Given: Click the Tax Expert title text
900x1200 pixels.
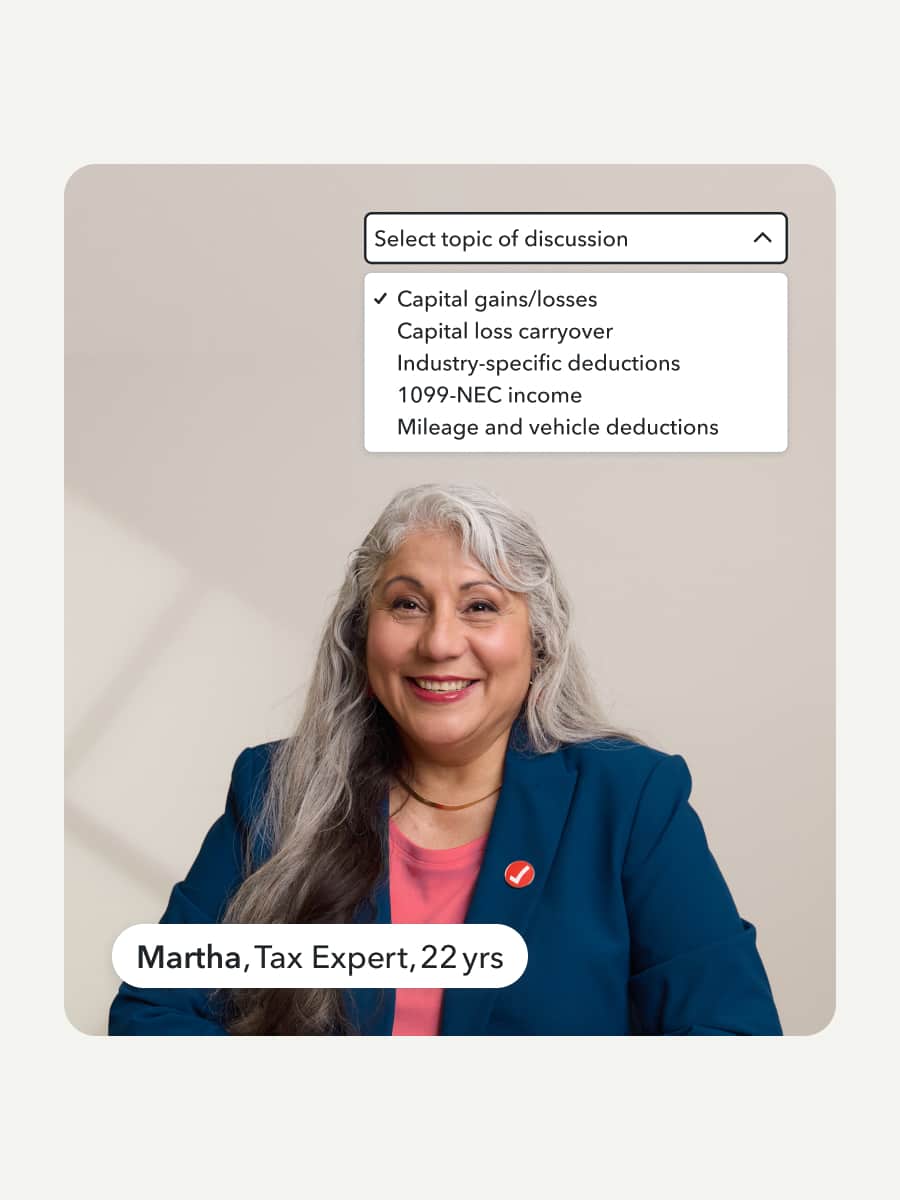Looking at the screenshot, I should point(330,957).
